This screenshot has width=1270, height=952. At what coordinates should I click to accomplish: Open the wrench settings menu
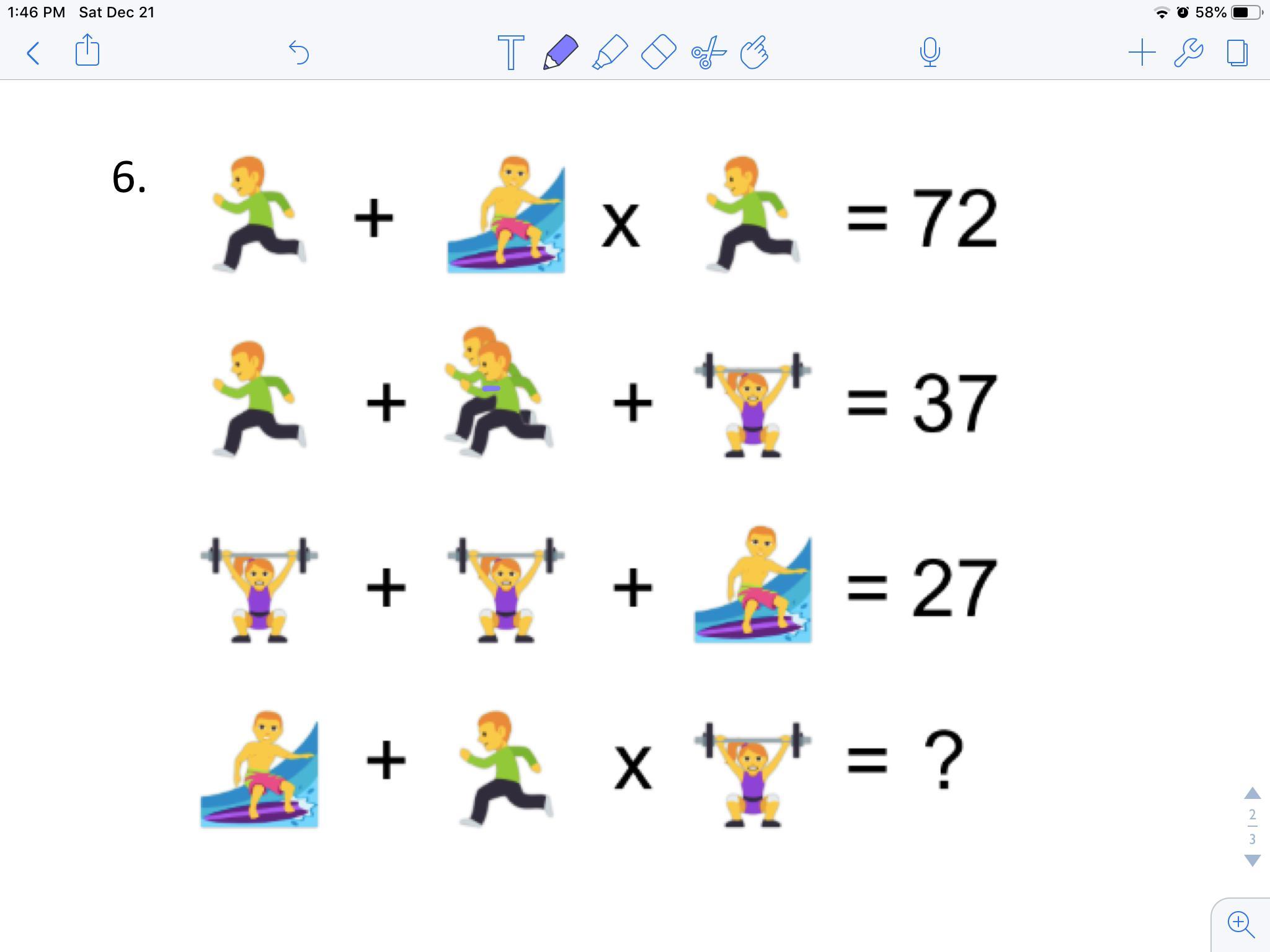pos(1189,53)
